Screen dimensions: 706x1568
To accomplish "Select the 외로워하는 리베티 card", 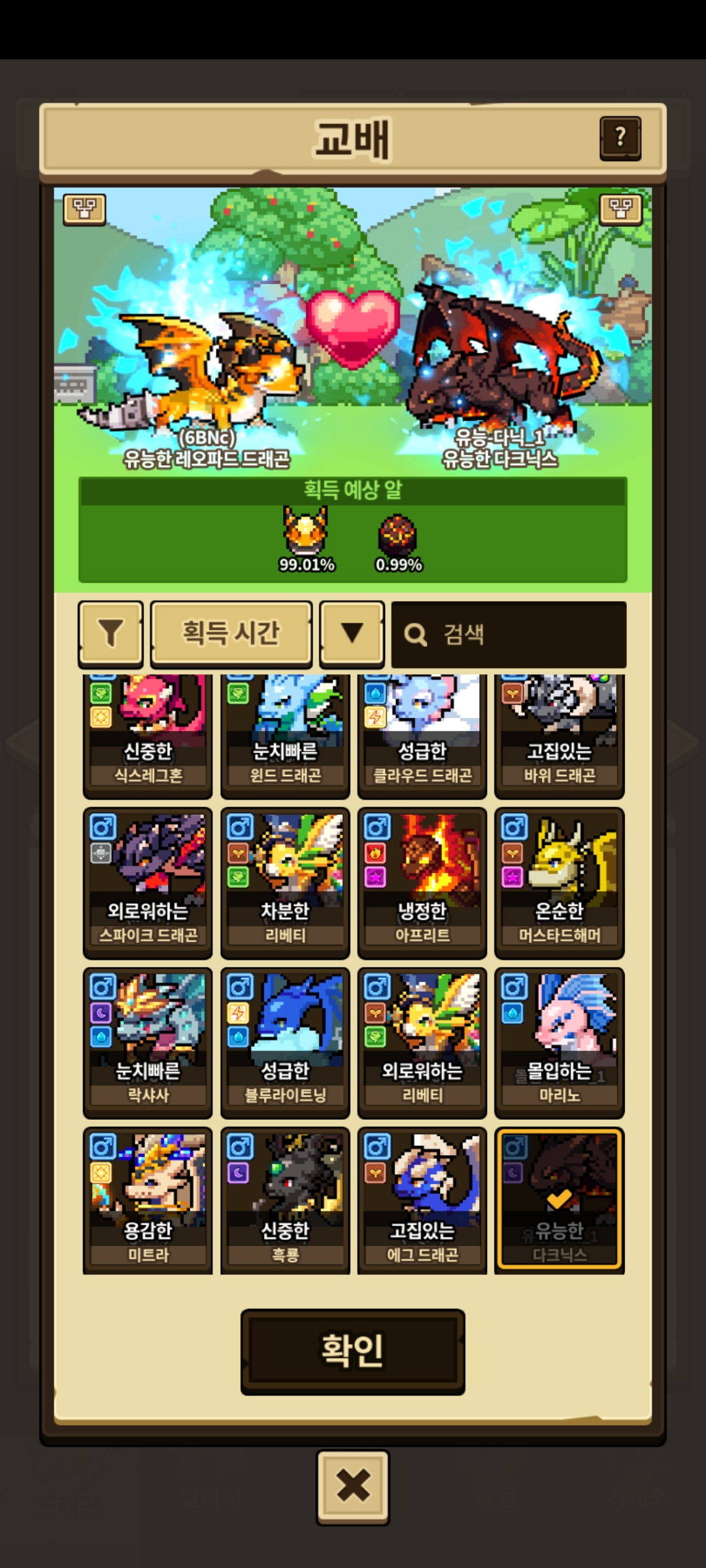I will [x=422, y=1041].
